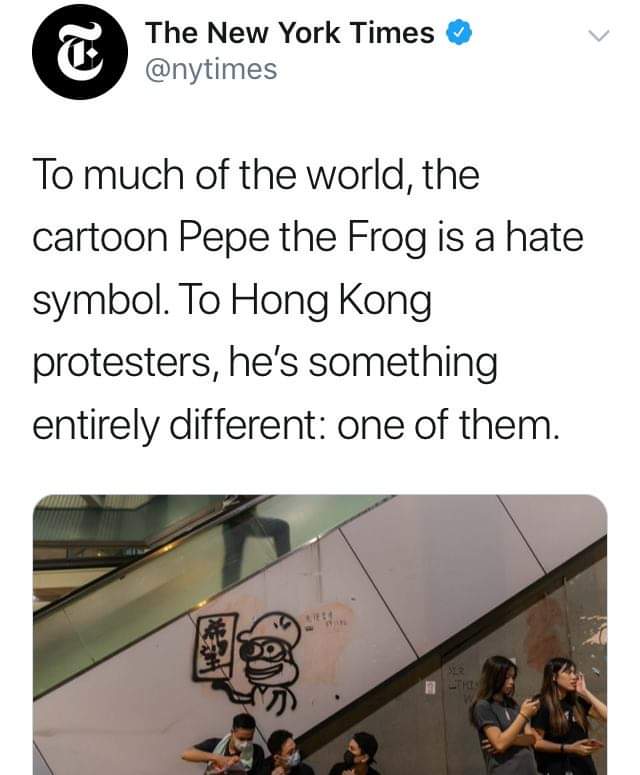Open the @nytimes account name

[x=211, y=70]
